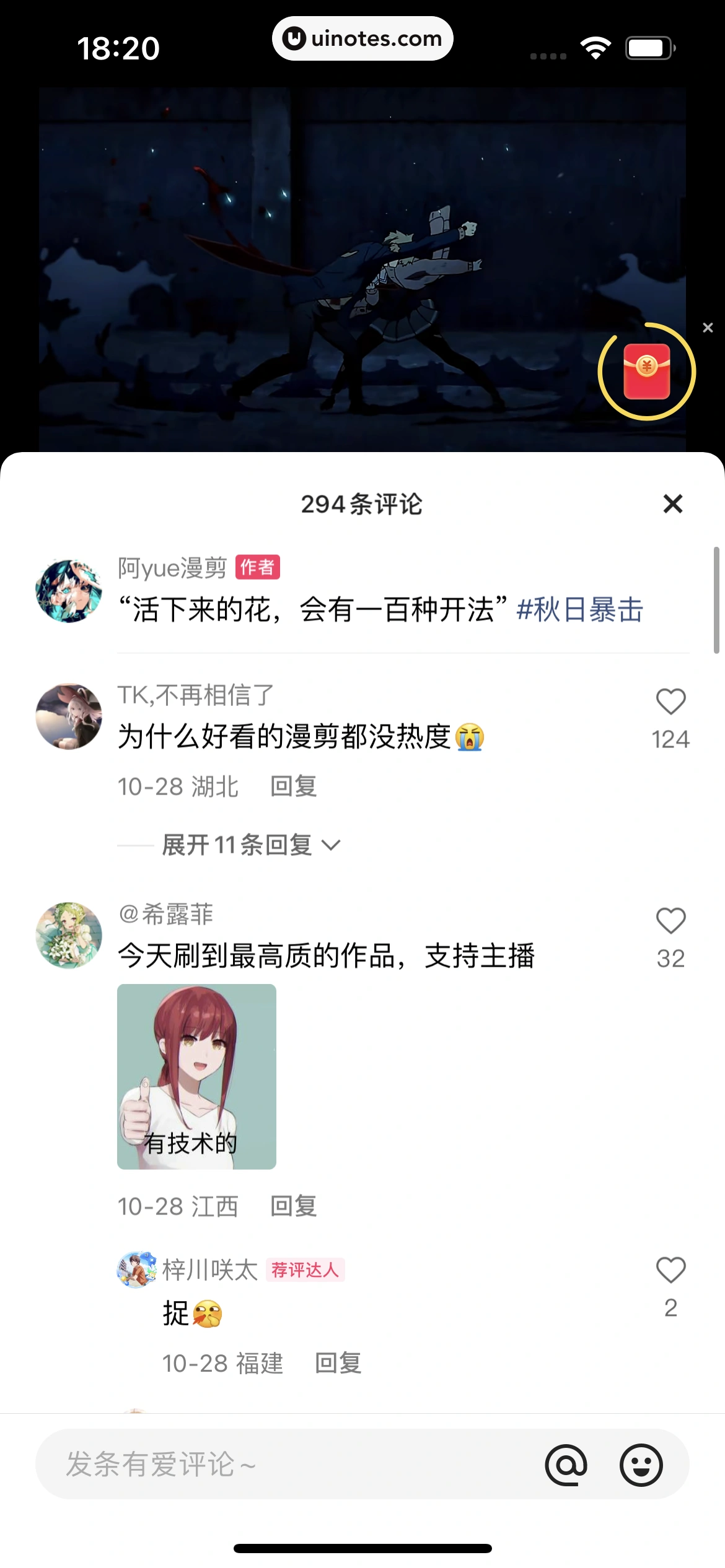Viewport: 725px width, 1568px height.
Task: Dismiss the comments panel with the X
Action: point(673,504)
